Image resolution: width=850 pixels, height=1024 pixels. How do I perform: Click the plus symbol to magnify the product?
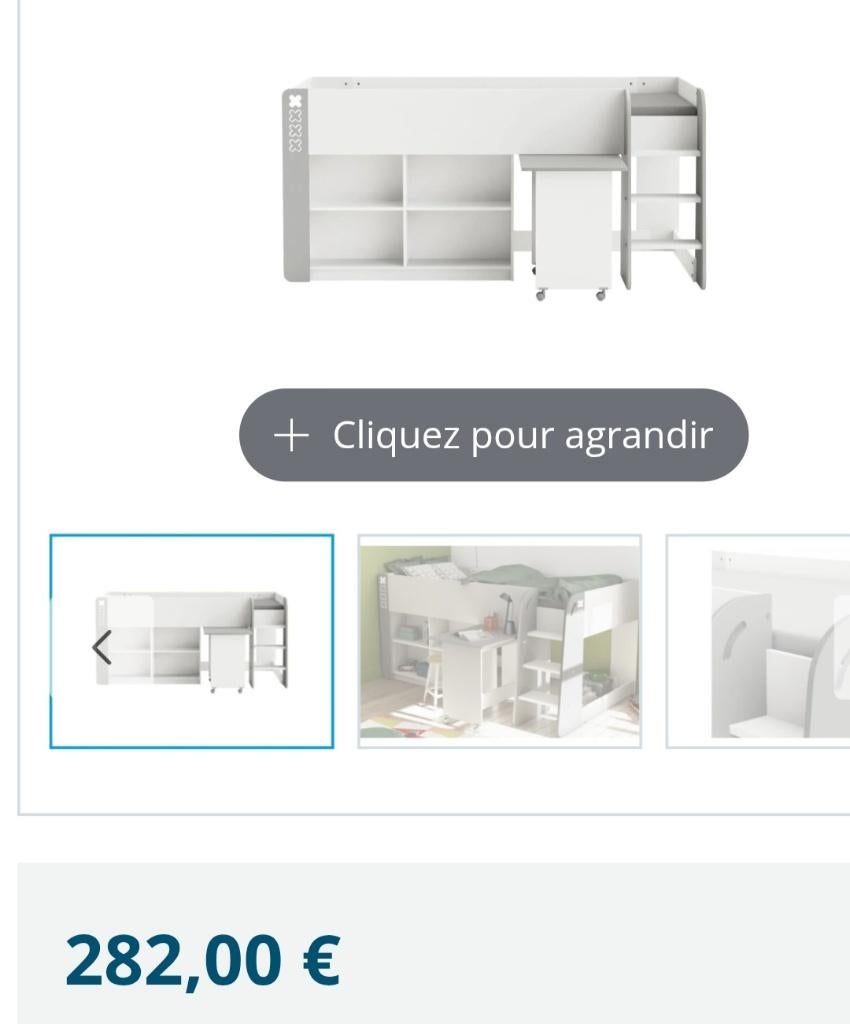click(291, 435)
